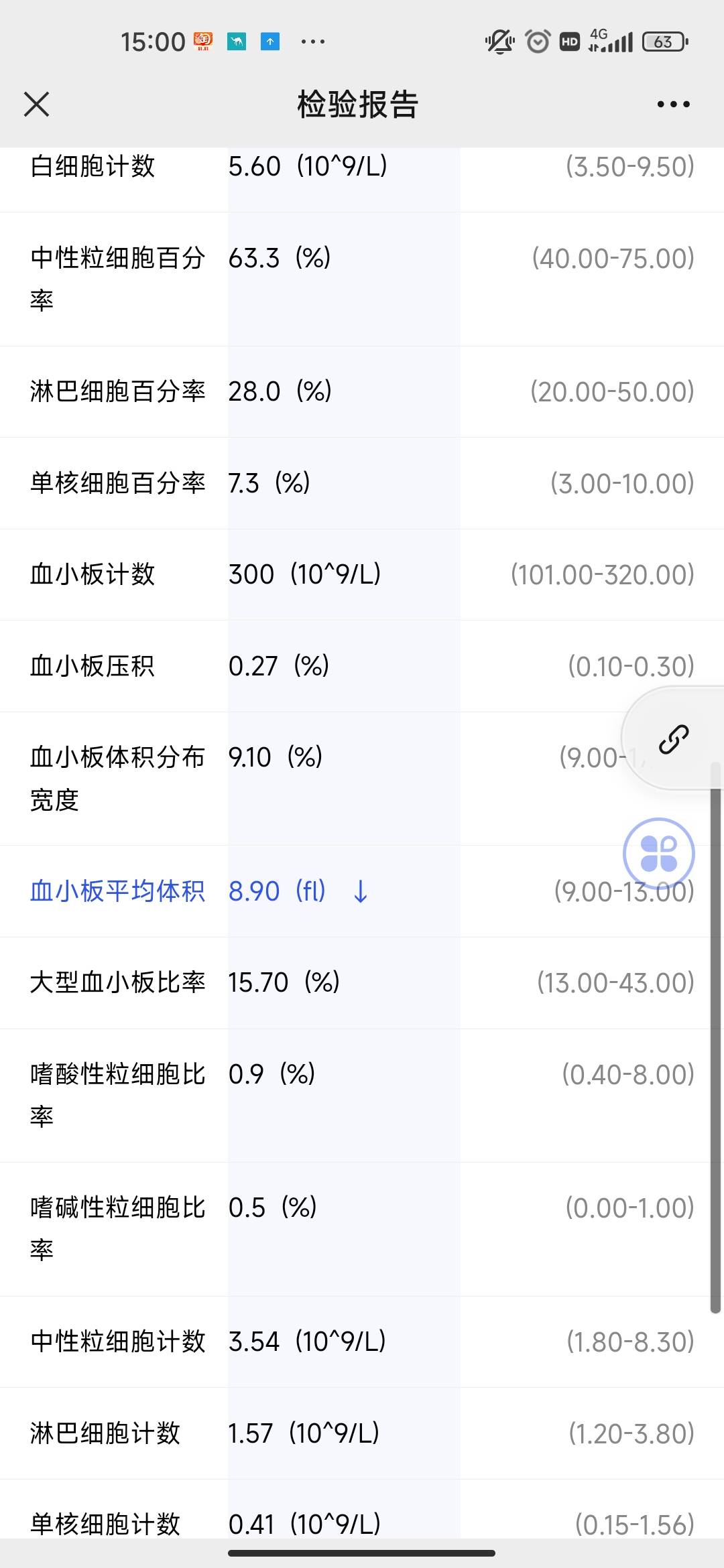This screenshot has width=724, height=1568.
Task: Tap the alarm clock status bar icon
Action: [x=536, y=42]
